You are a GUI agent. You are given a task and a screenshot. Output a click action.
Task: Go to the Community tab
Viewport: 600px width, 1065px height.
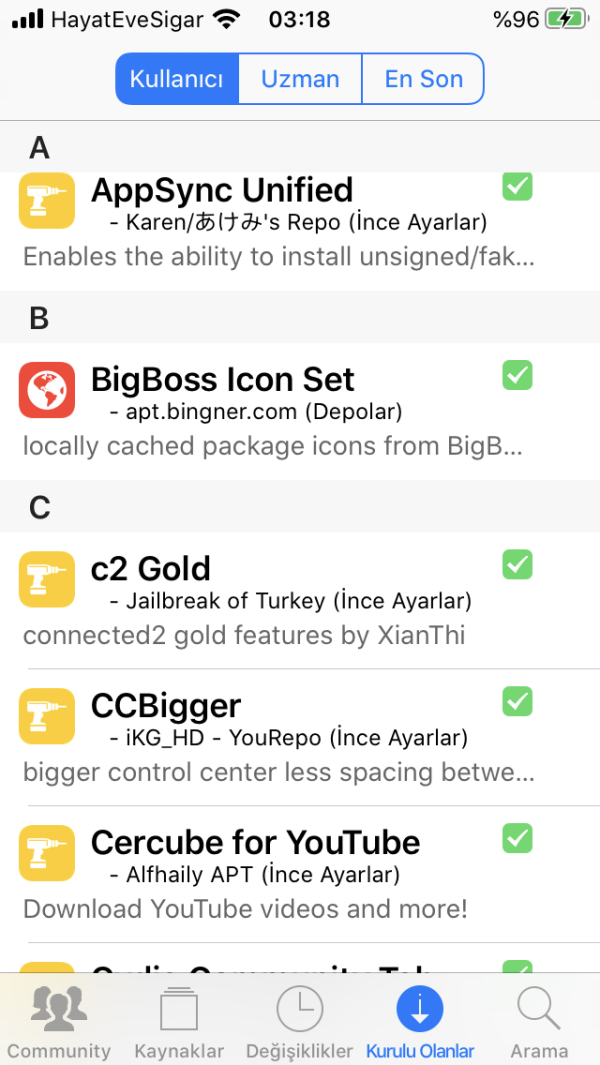click(x=58, y=1022)
